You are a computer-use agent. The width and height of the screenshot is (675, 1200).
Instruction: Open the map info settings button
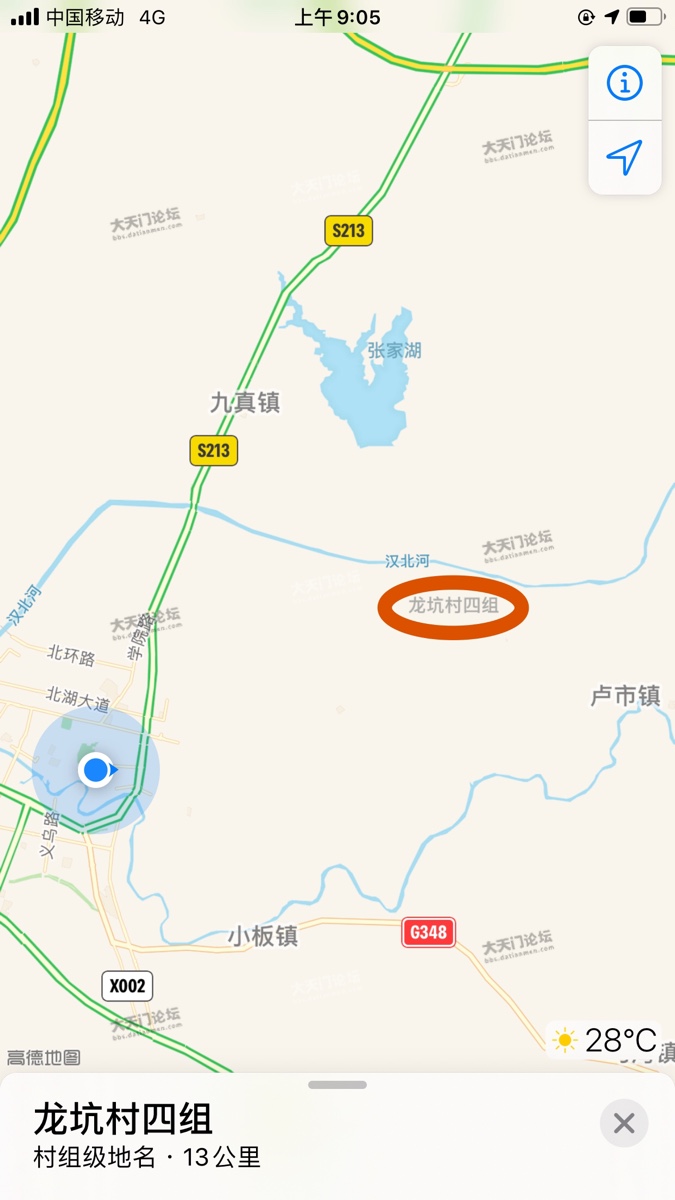pos(625,83)
